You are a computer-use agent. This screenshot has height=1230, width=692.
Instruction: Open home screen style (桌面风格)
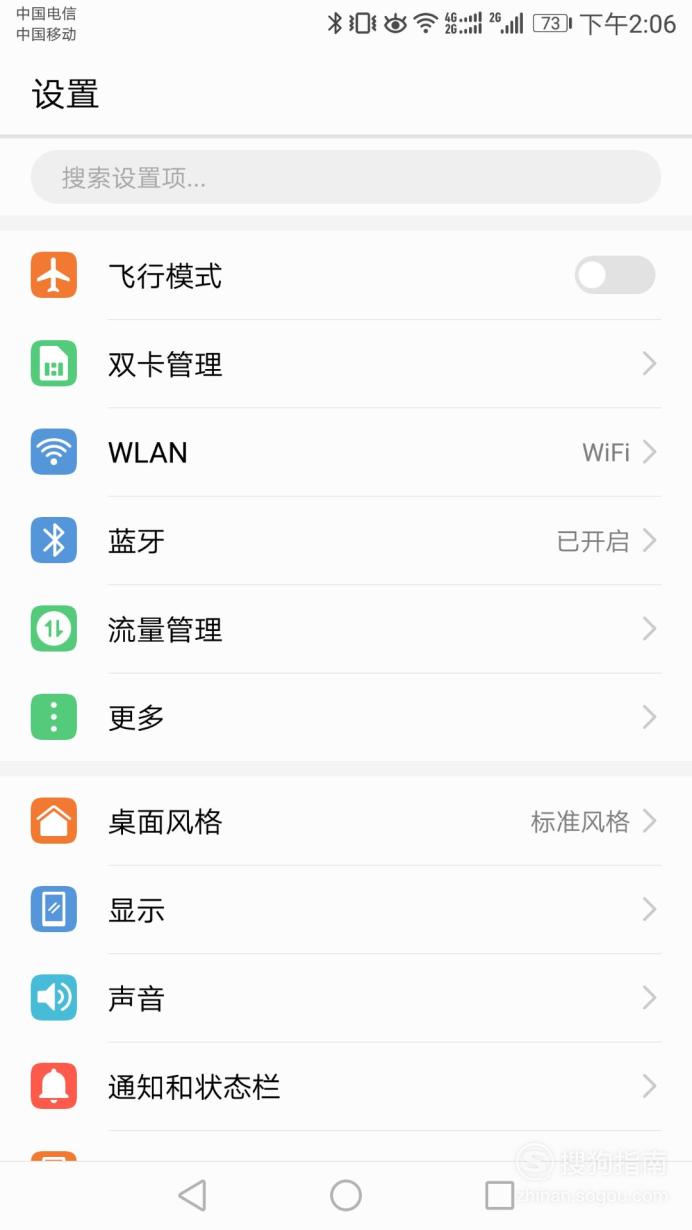[346, 822]
